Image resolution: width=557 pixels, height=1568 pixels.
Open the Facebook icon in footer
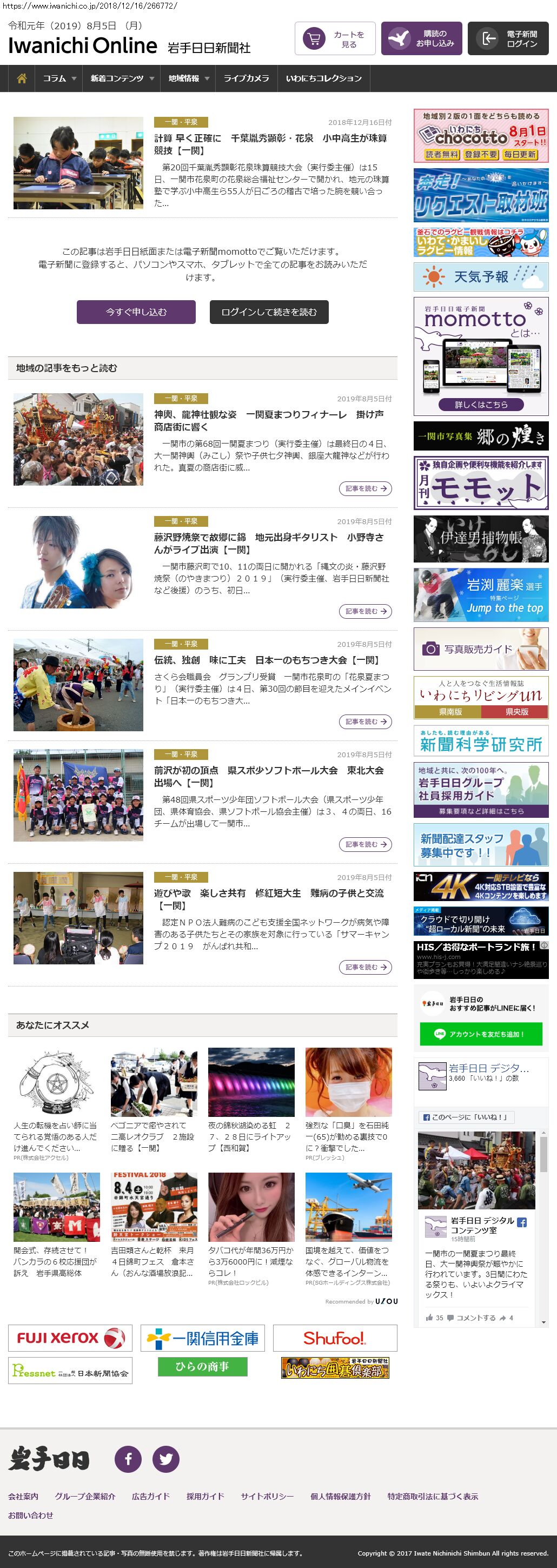click(128, 1458)
